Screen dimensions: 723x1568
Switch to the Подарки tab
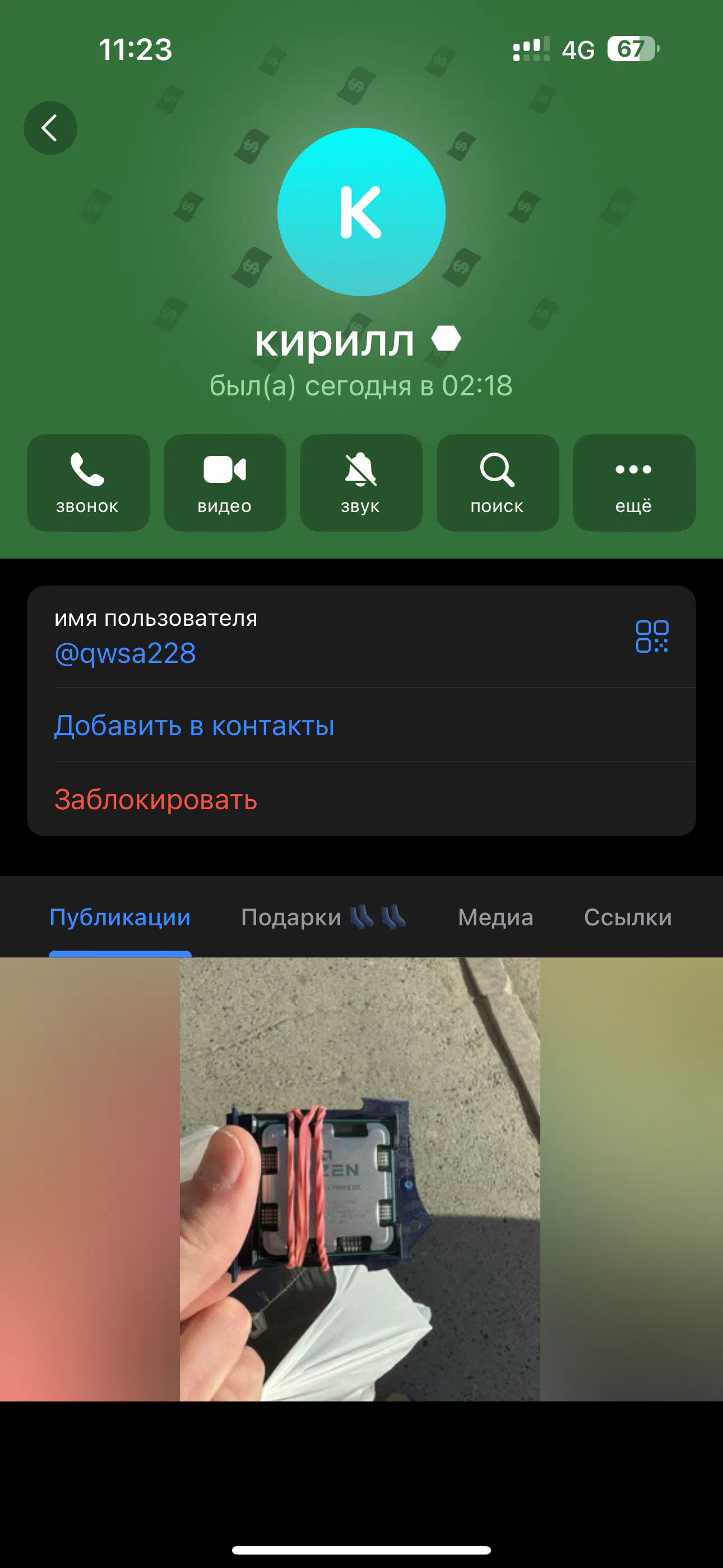click(x=324, y=917)
